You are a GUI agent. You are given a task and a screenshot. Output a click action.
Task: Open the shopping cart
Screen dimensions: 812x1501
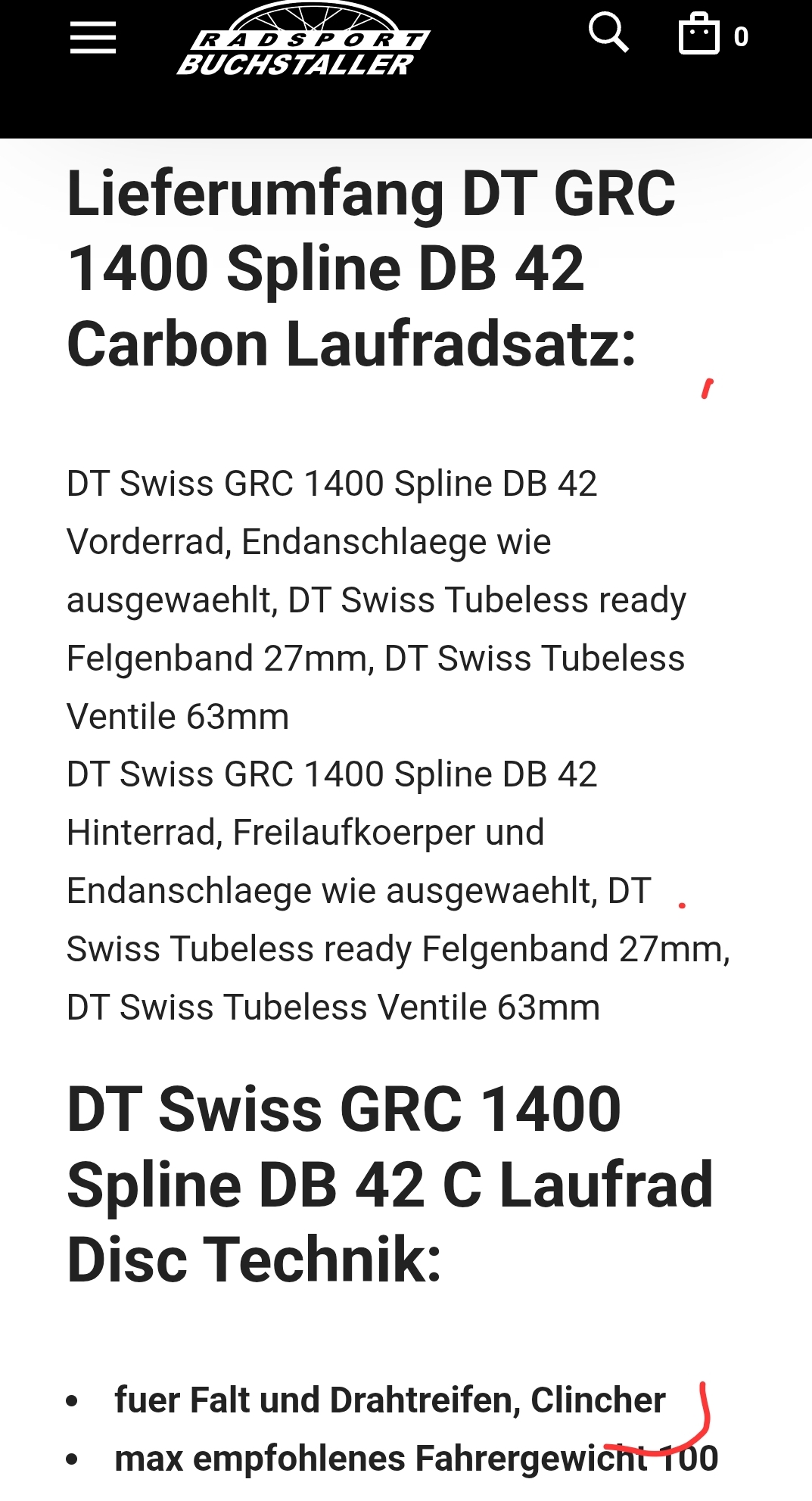(x=699, y=35)
